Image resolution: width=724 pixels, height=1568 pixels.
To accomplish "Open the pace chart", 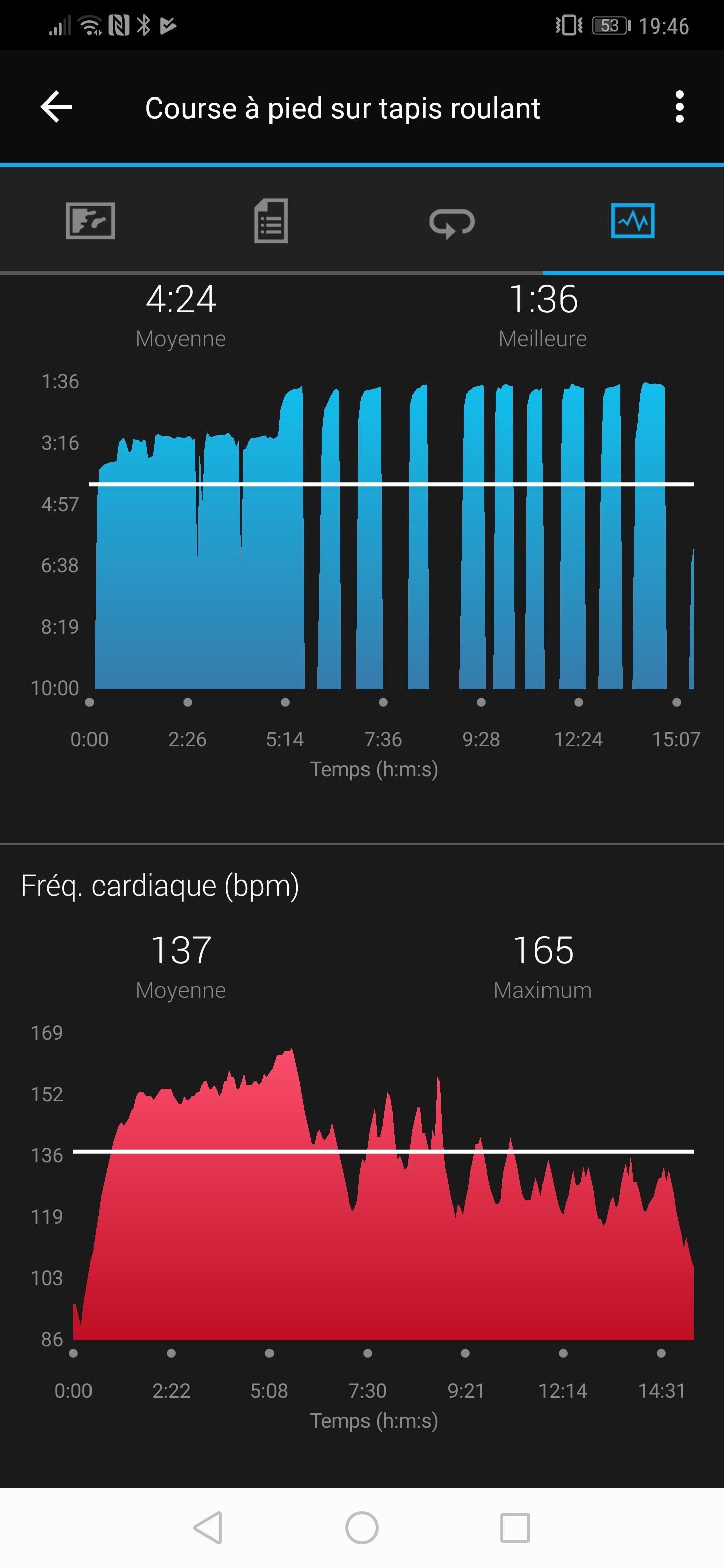I will click(393, 536).
